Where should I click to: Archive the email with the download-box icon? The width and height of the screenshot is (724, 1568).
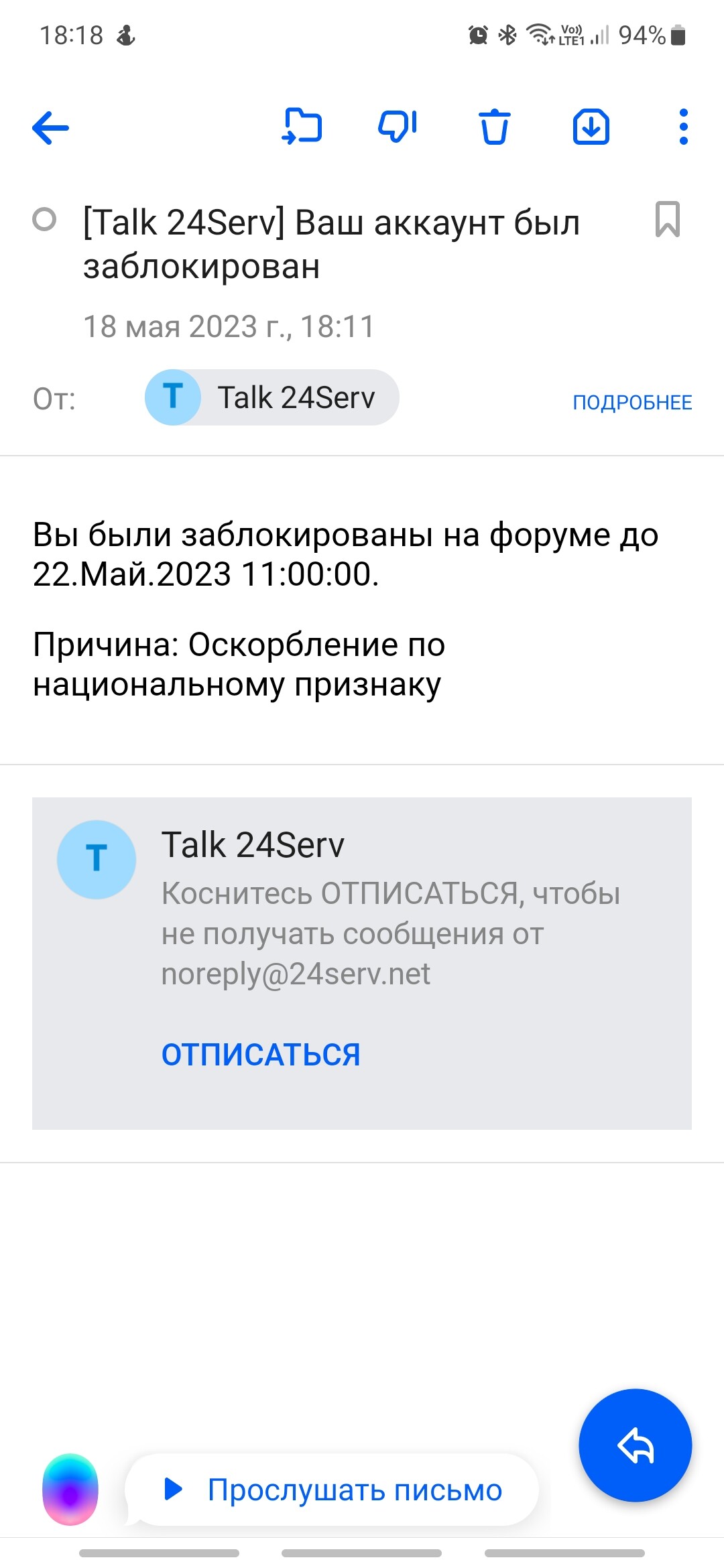click(x=591, y=127)
